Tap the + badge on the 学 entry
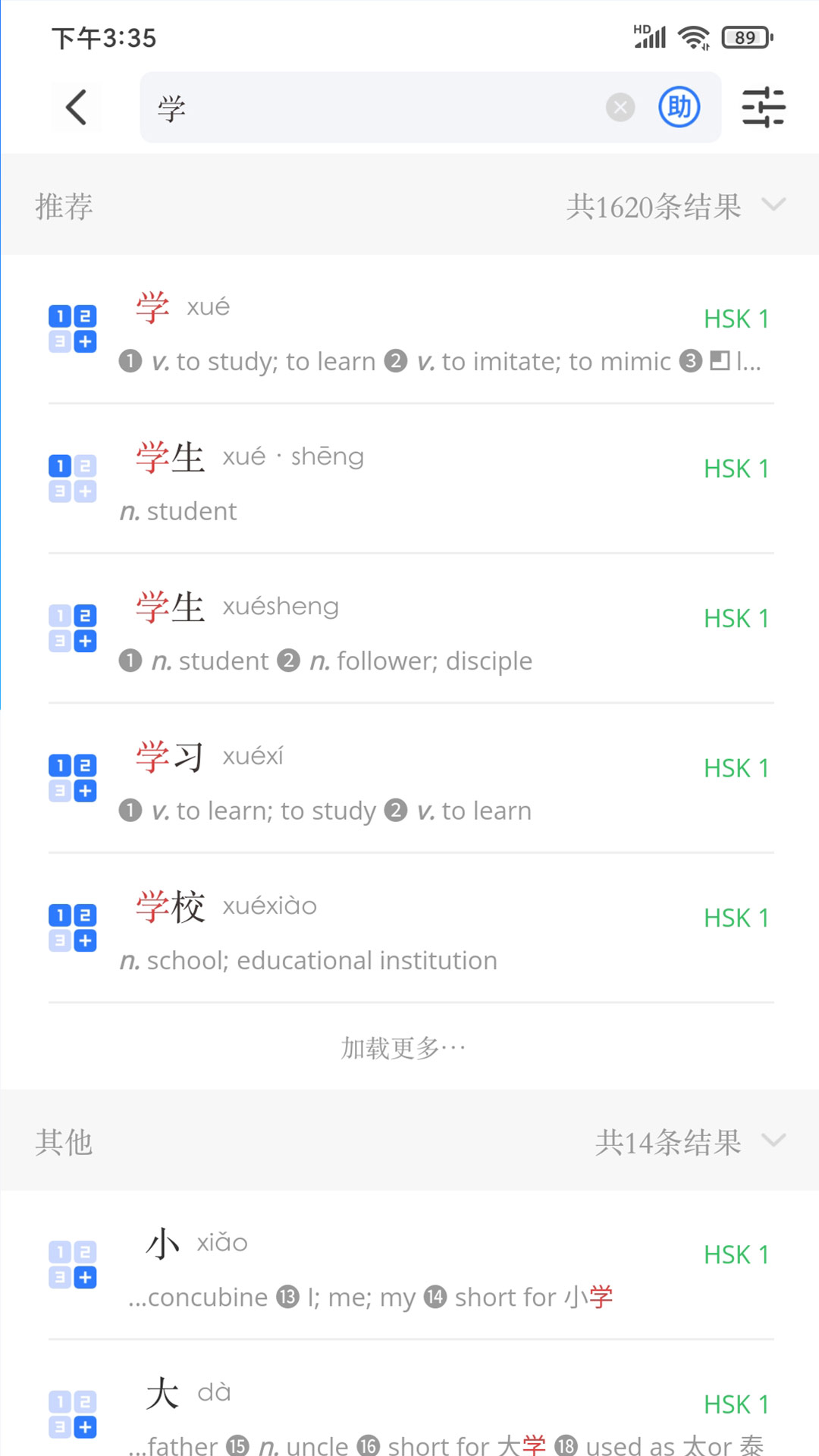This screenshot has height=1456, width=819. pos(86,341)
